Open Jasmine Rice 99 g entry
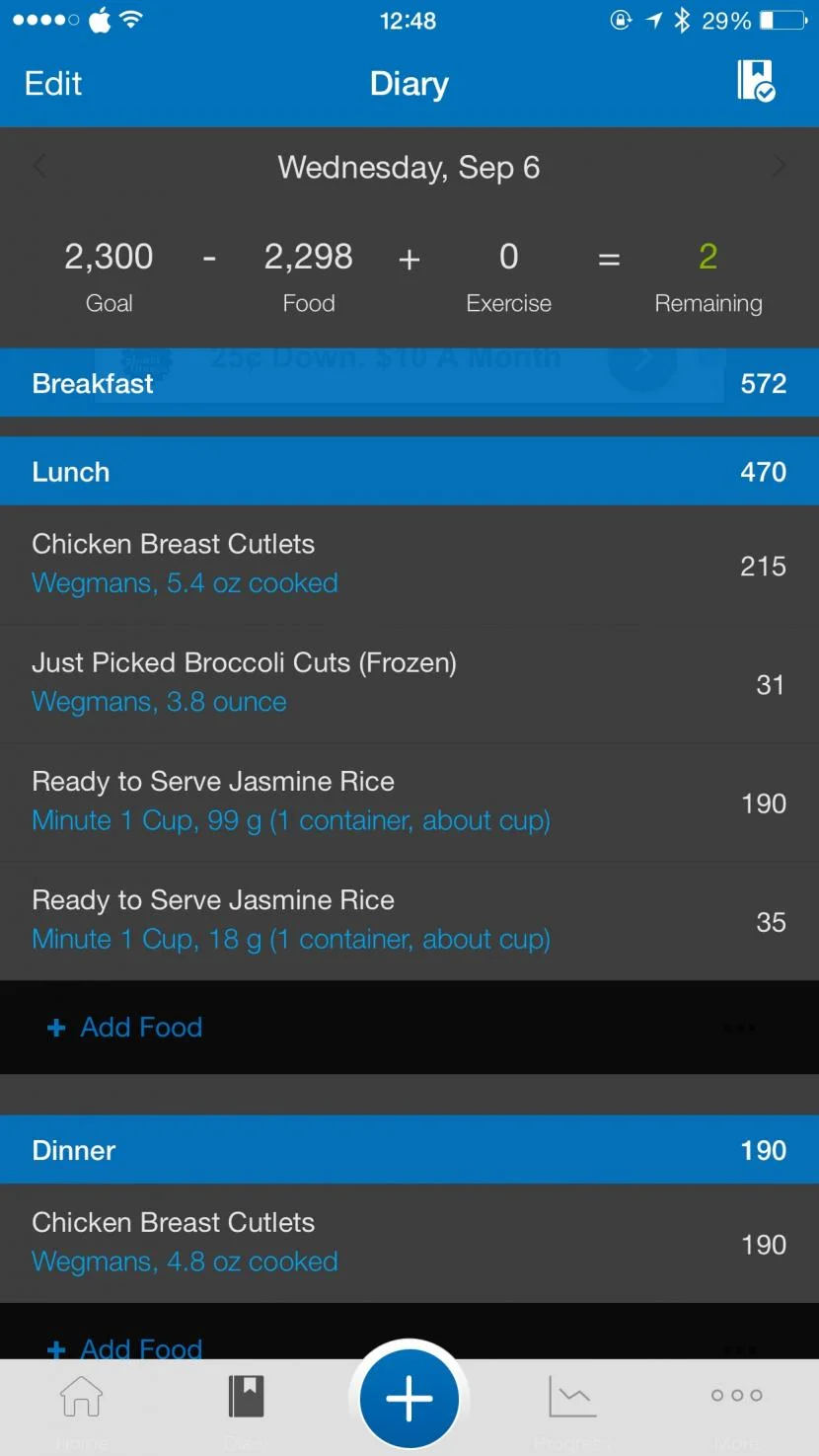 [x=409, y=802]
